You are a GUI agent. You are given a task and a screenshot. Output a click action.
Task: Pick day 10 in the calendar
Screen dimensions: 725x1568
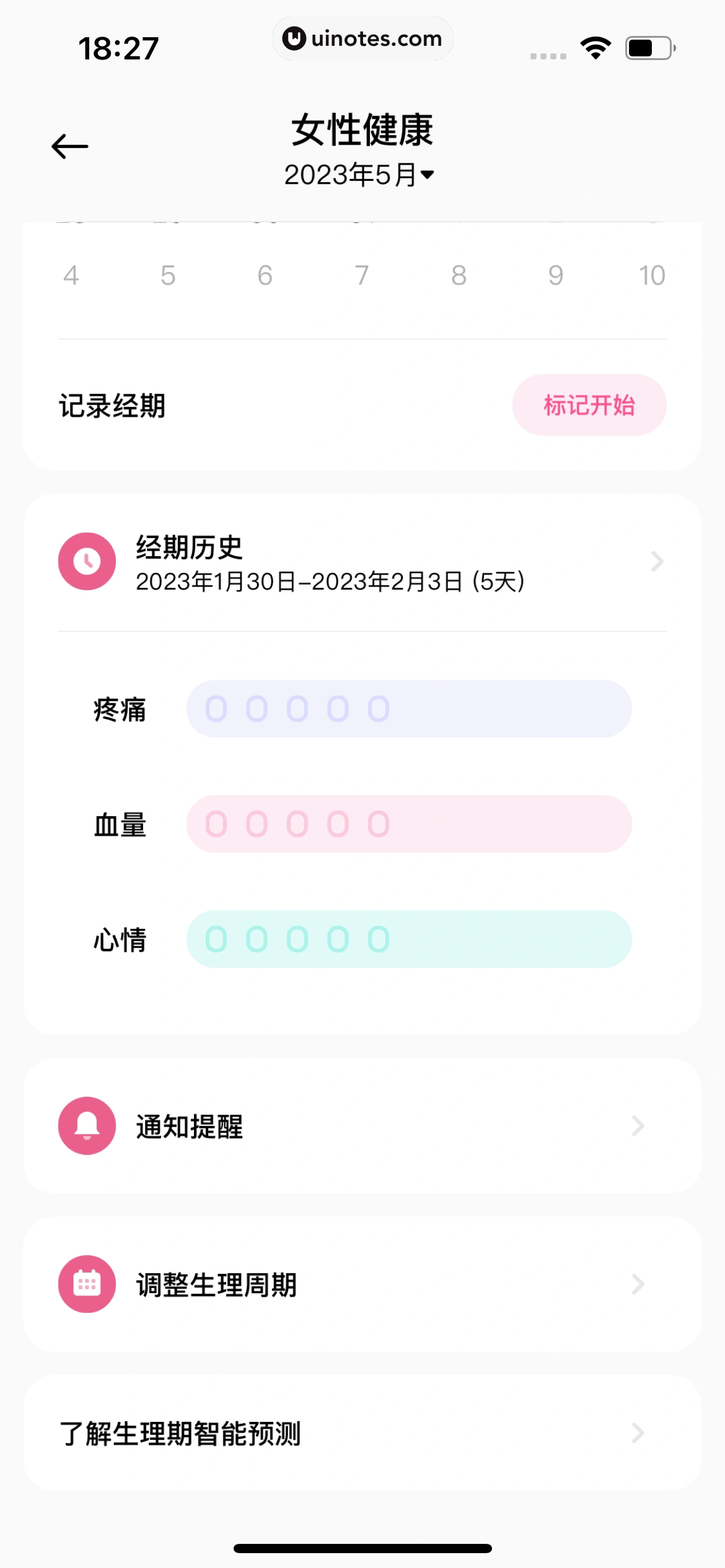click(652, 276)
